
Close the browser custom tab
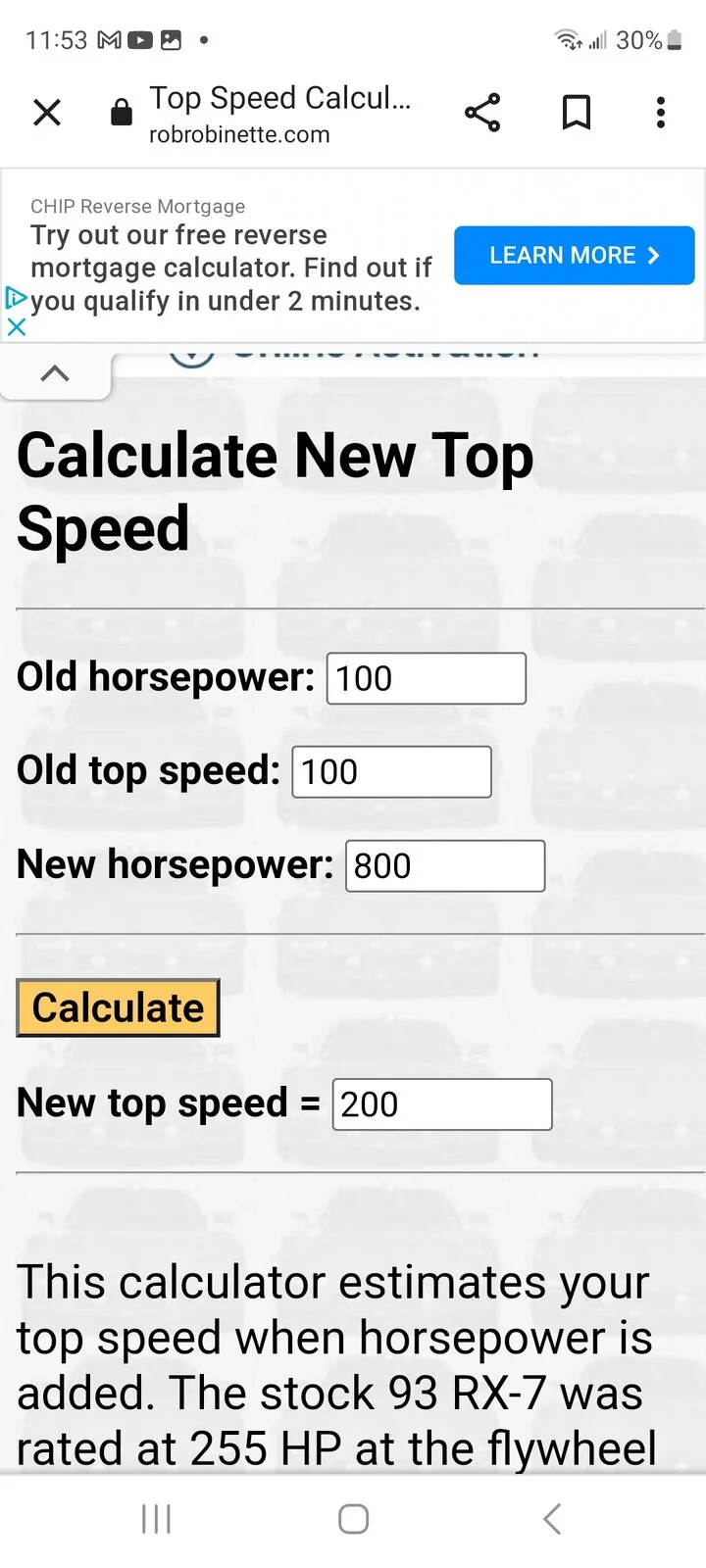pyautogui.click(x=47, y=113)
